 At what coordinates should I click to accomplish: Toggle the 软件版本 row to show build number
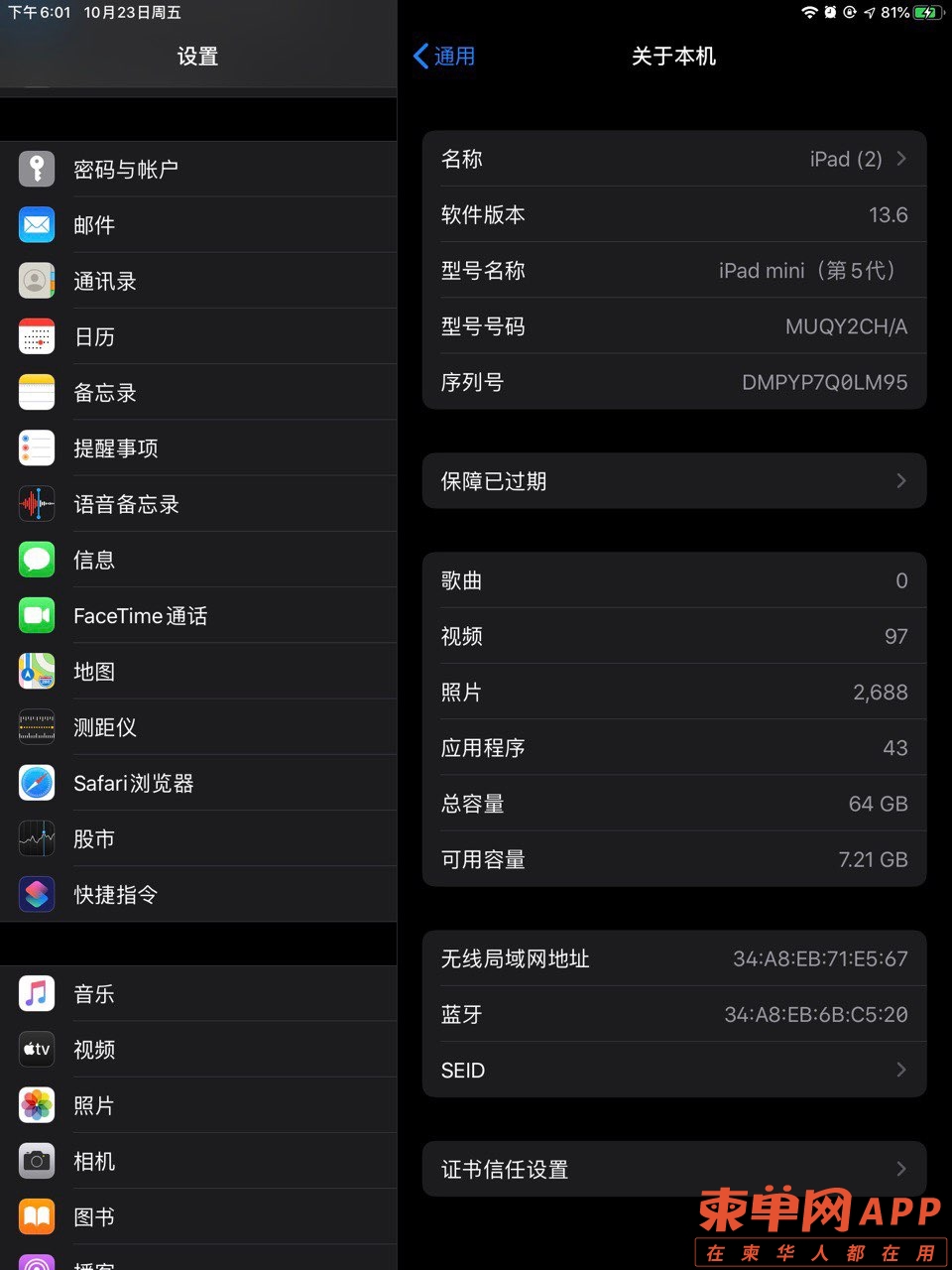[x=674, y=214]
